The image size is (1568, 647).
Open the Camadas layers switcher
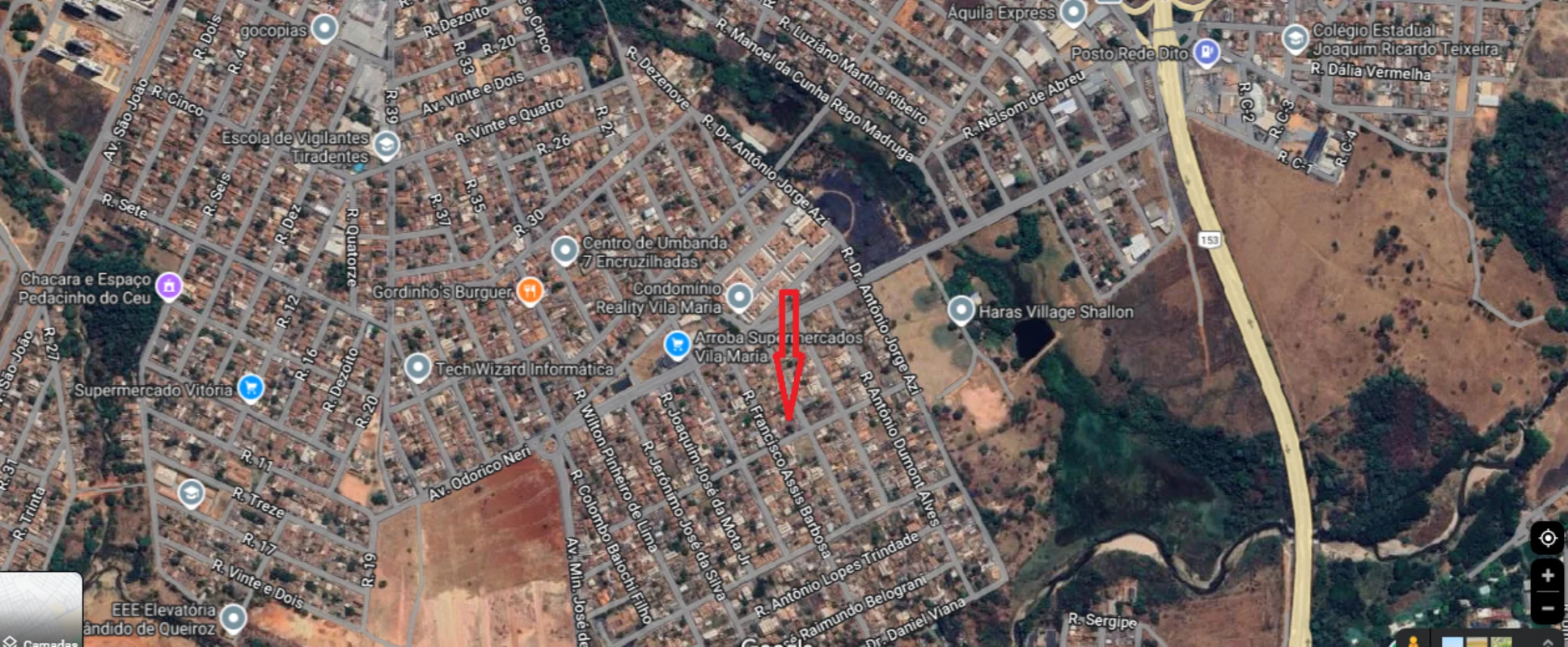(40, 611)
